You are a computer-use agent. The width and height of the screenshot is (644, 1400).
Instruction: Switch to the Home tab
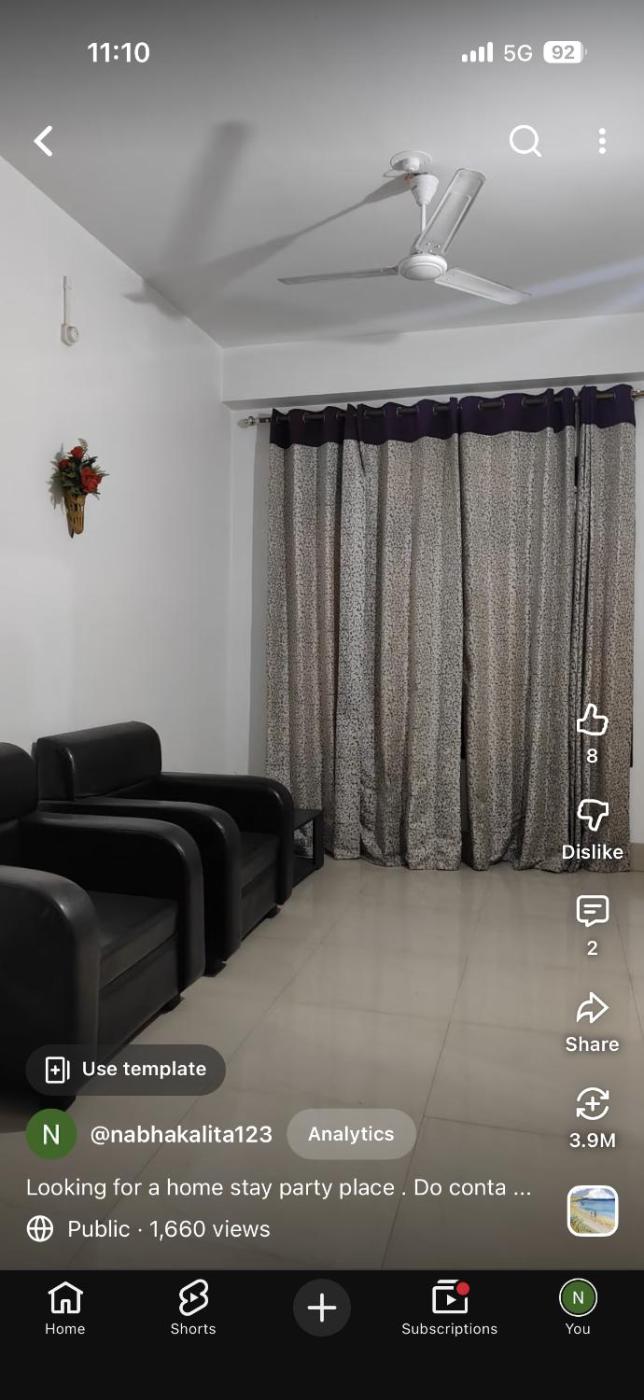pyautogui.click(x=65, y=1308)
